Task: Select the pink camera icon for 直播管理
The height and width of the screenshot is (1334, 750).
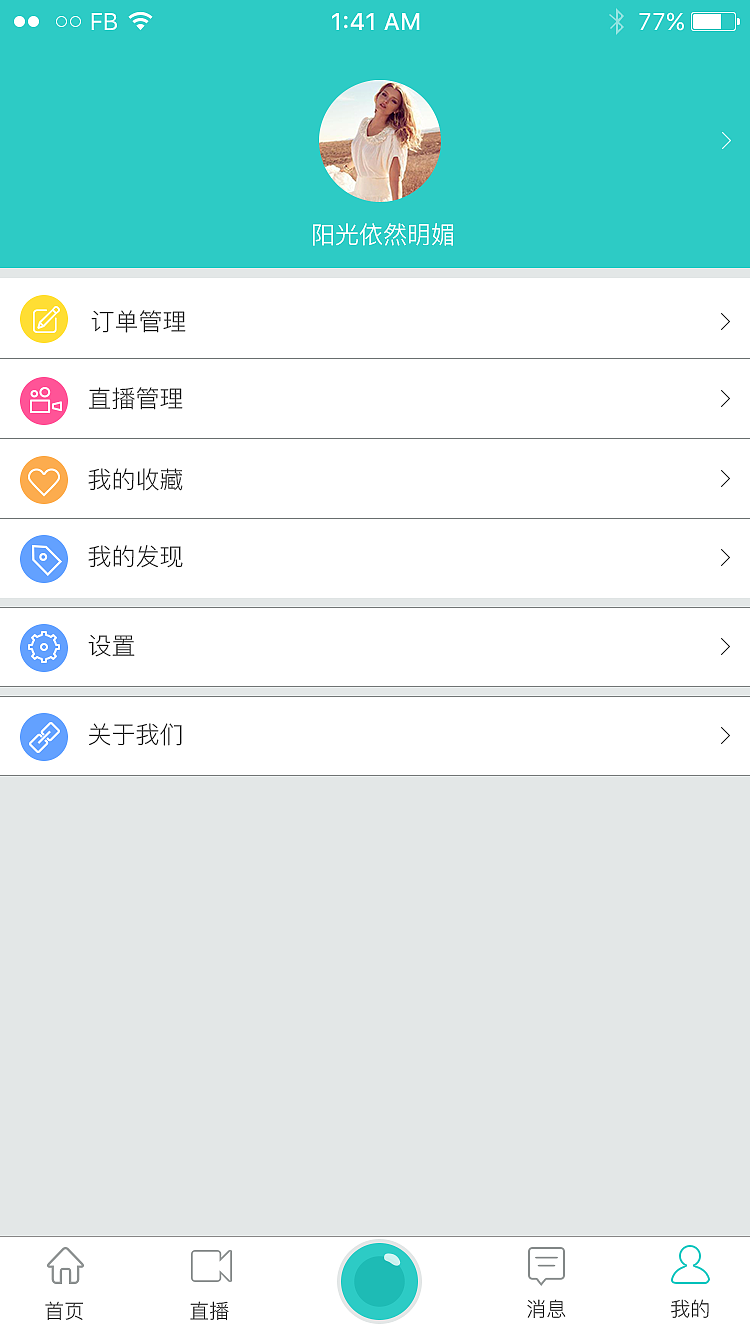Action: pyautogui.click(x=44, y=399)
